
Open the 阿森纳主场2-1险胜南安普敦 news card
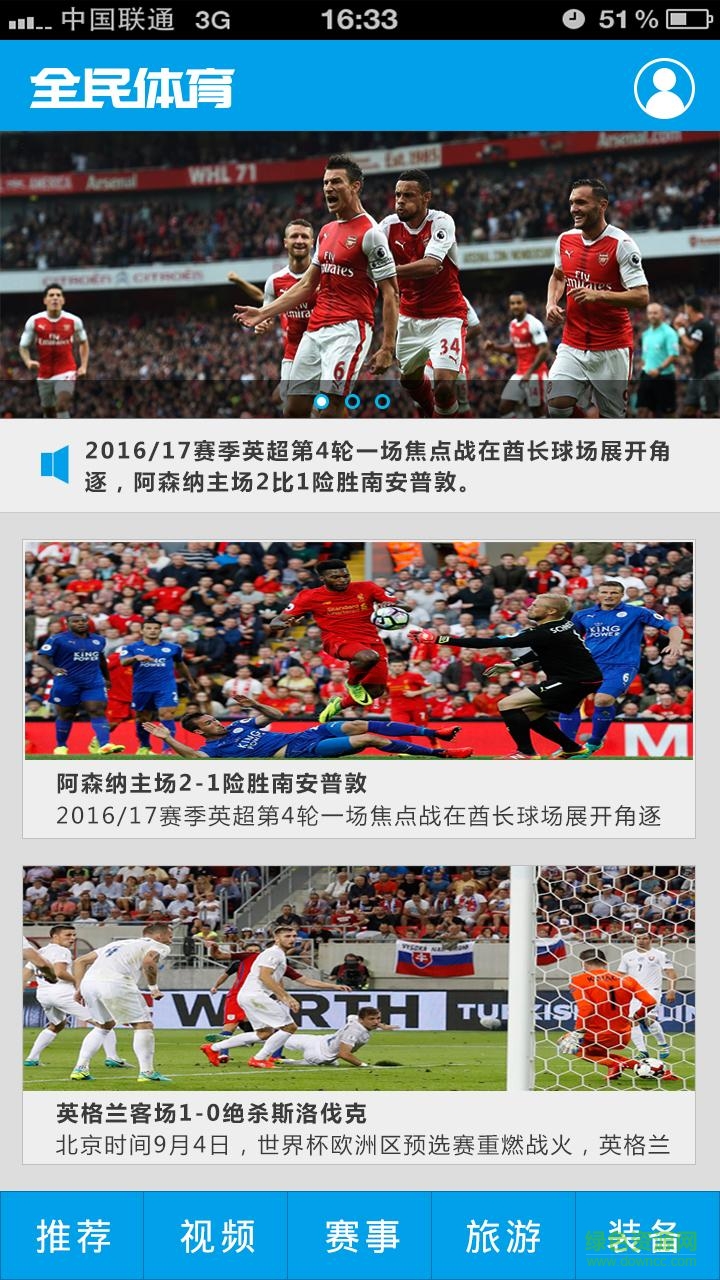(359, 689)
